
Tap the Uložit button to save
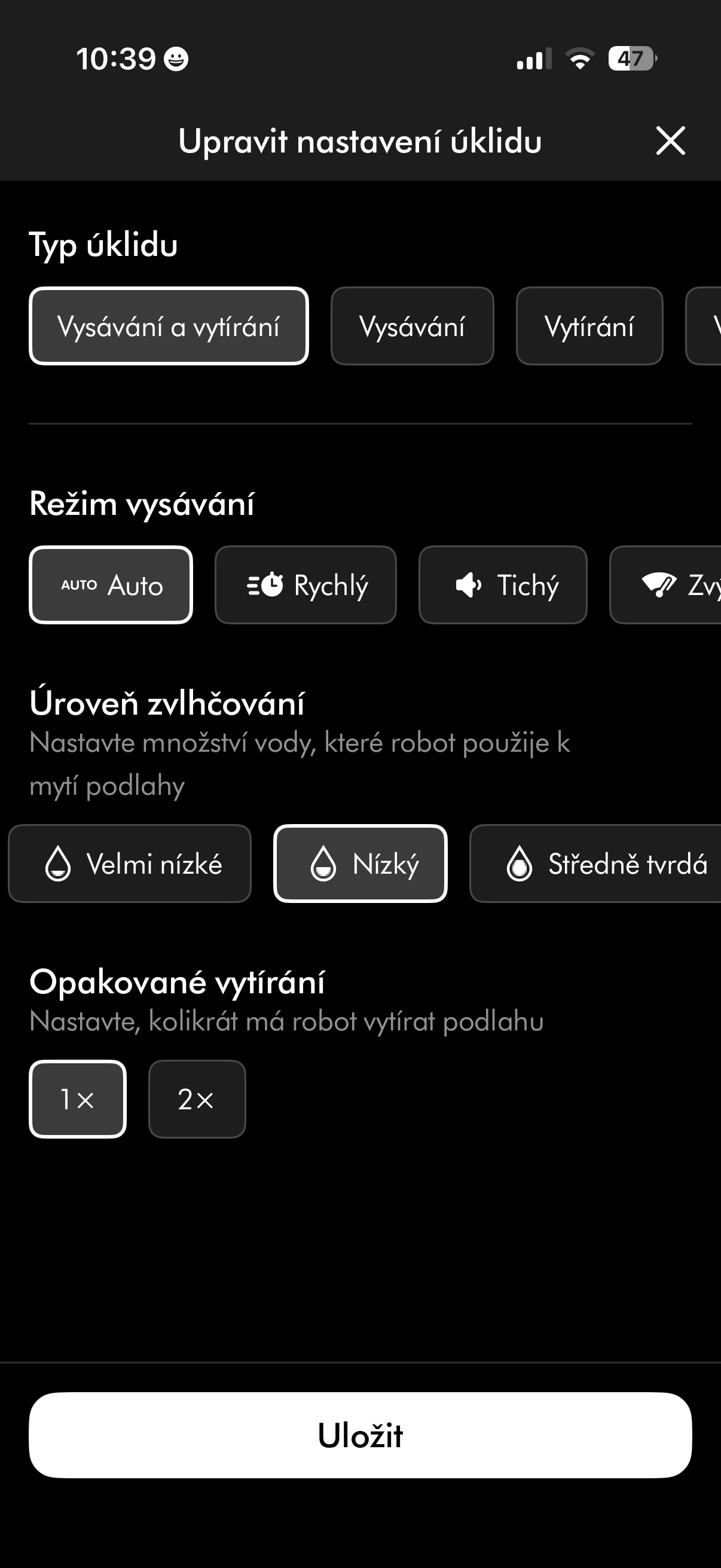coord(360,1435)
